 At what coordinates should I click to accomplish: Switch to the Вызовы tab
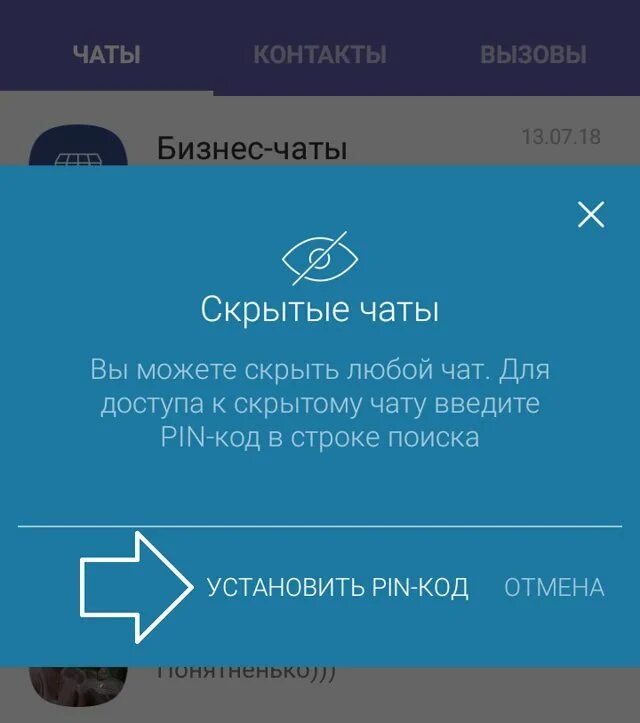tap(533, 54)
